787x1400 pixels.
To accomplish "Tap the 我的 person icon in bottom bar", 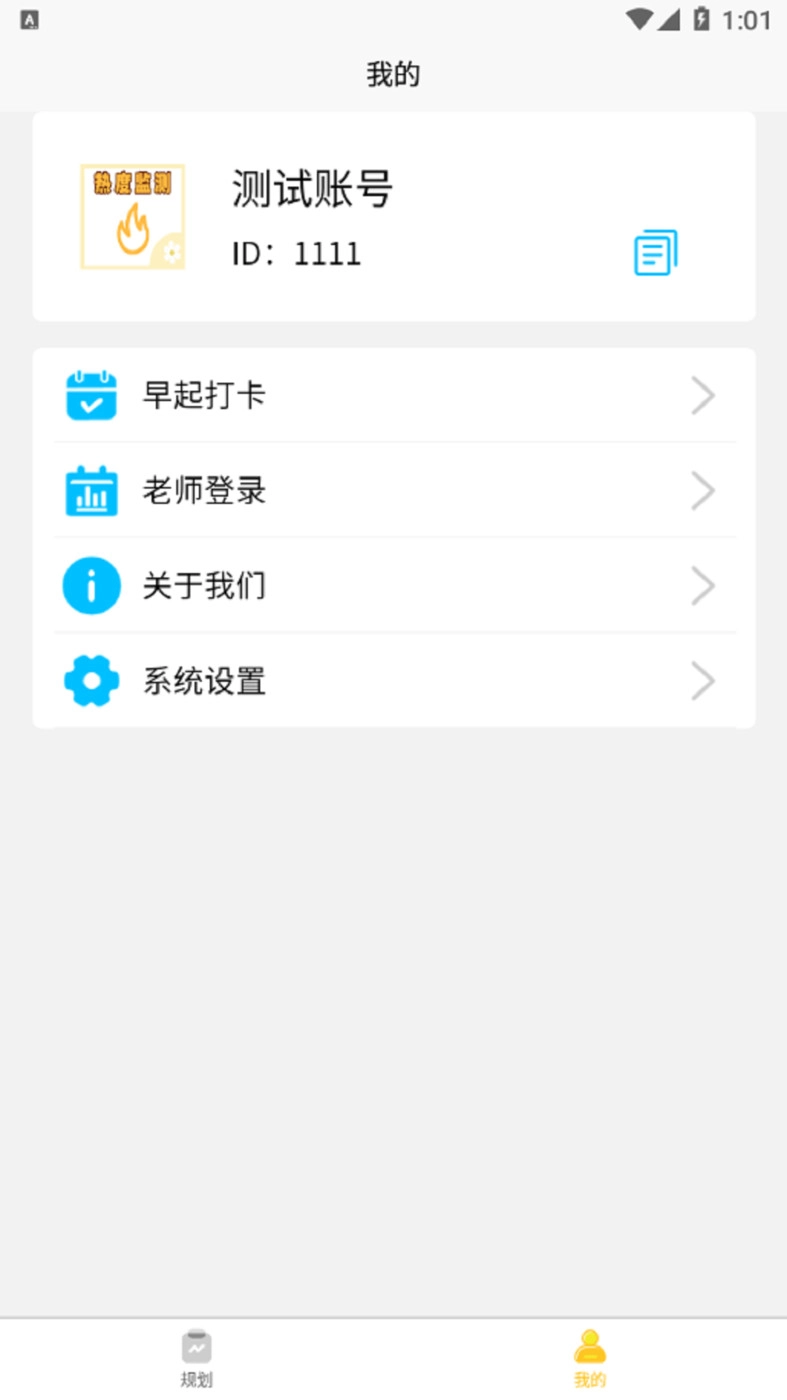I will coord(590,1345).
